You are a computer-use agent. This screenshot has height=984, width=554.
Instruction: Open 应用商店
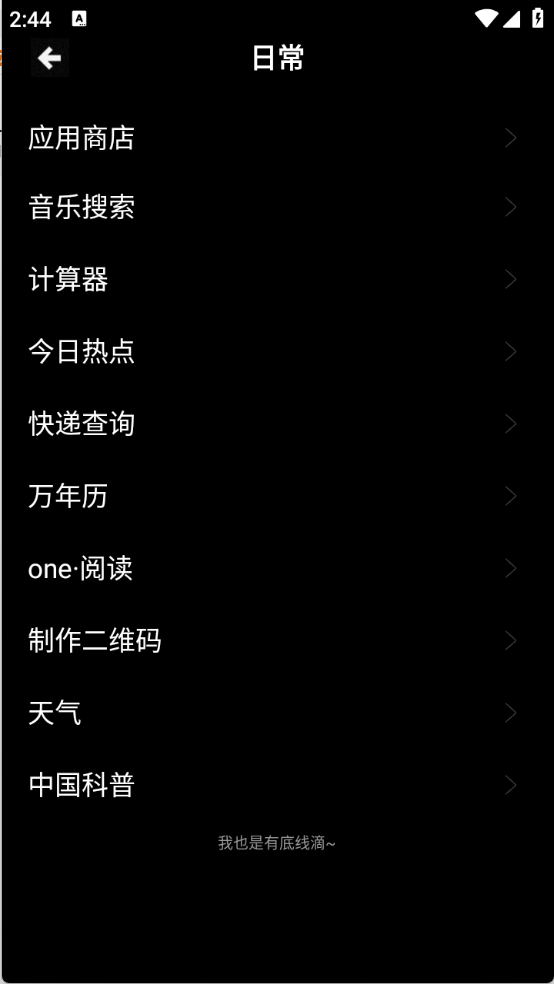pos(277,138)
